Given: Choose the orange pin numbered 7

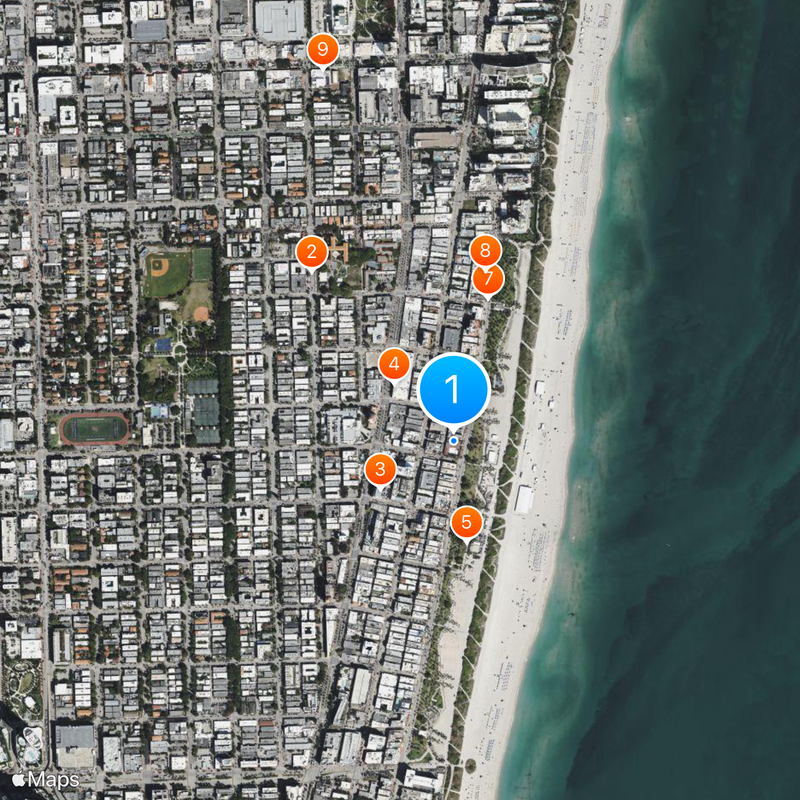Looking at the screenshot, I should point(489,283).
